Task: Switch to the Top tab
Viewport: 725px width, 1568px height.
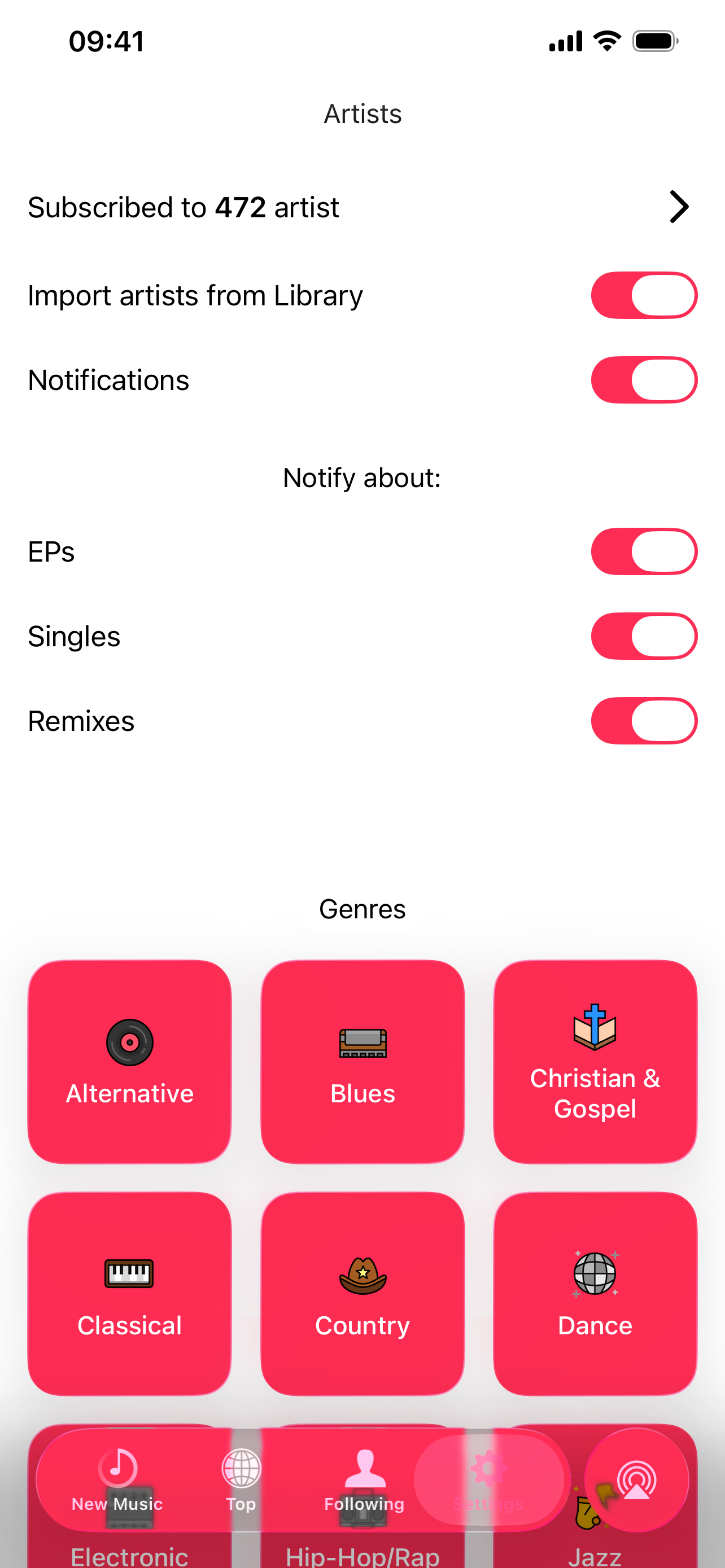Action: 241,1479
